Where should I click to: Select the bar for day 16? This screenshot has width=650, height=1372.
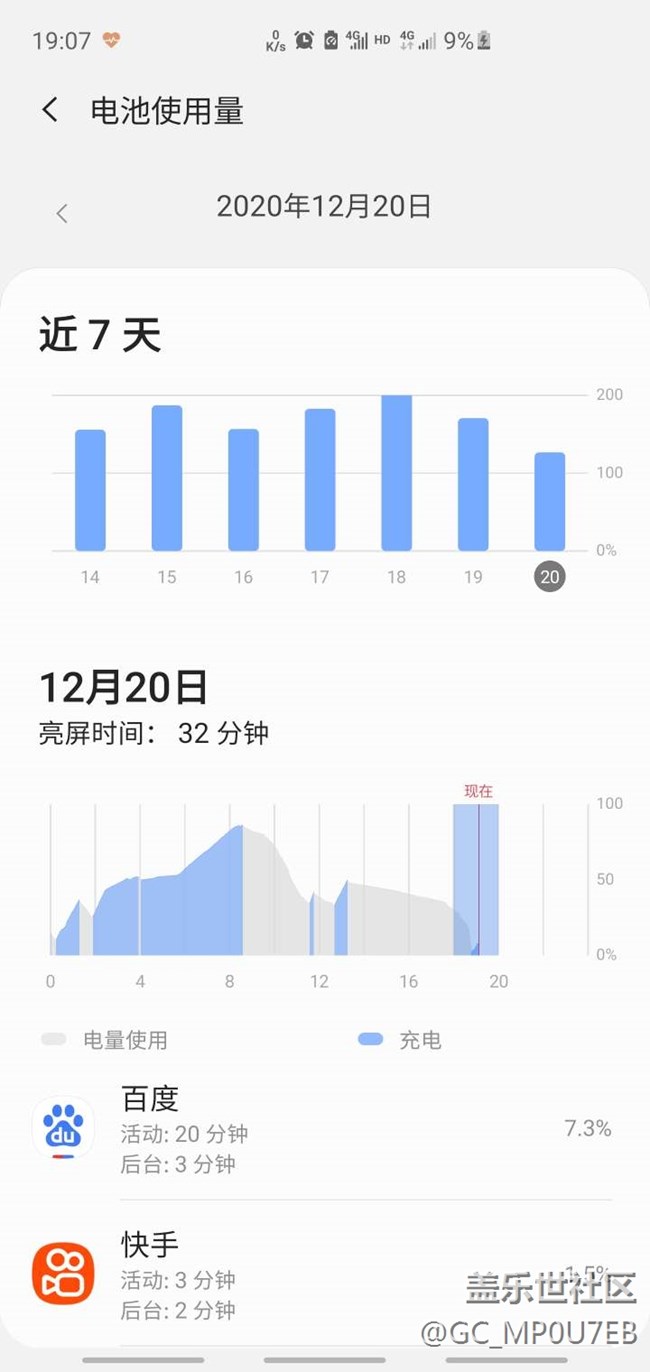click(243, 490)
